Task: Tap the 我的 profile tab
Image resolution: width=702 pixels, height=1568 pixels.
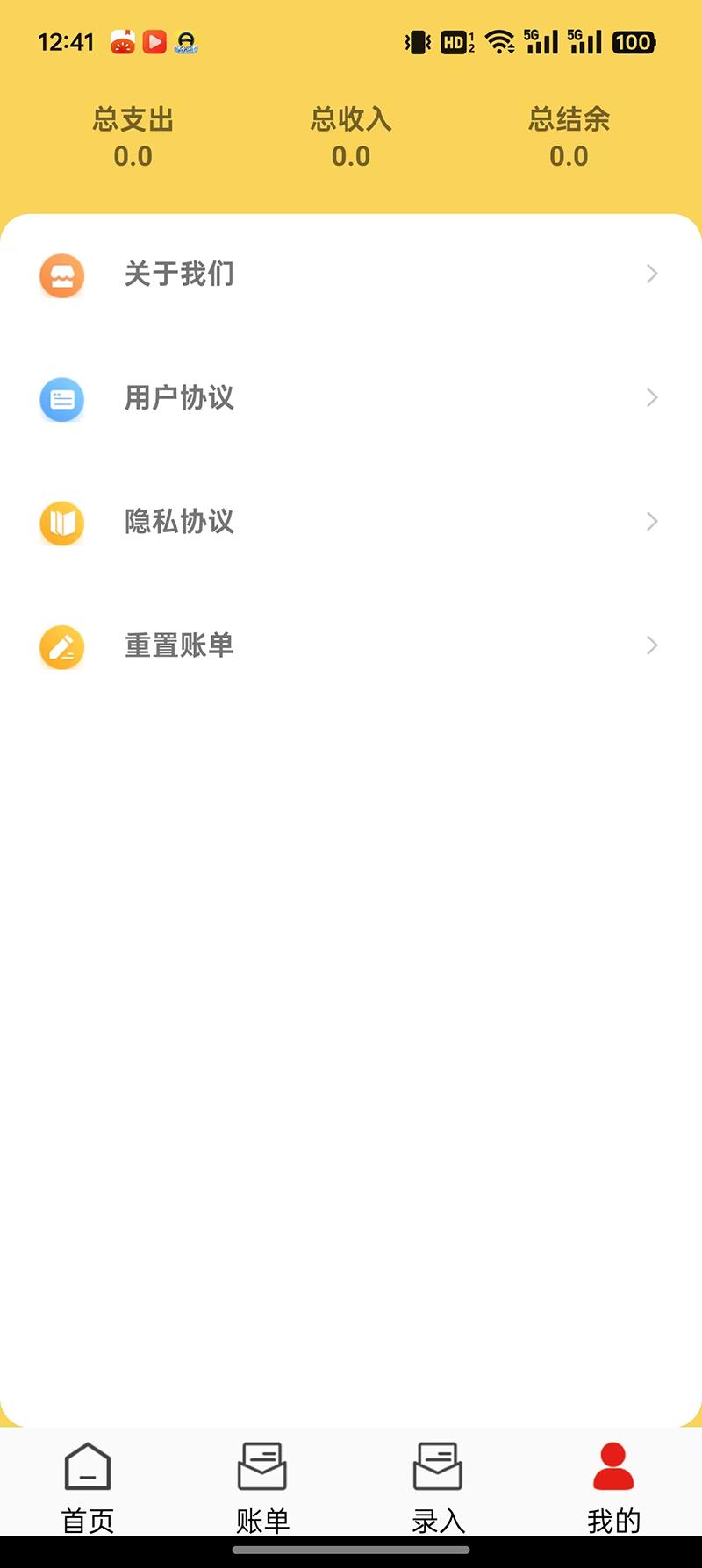Action: point(613,1486)
